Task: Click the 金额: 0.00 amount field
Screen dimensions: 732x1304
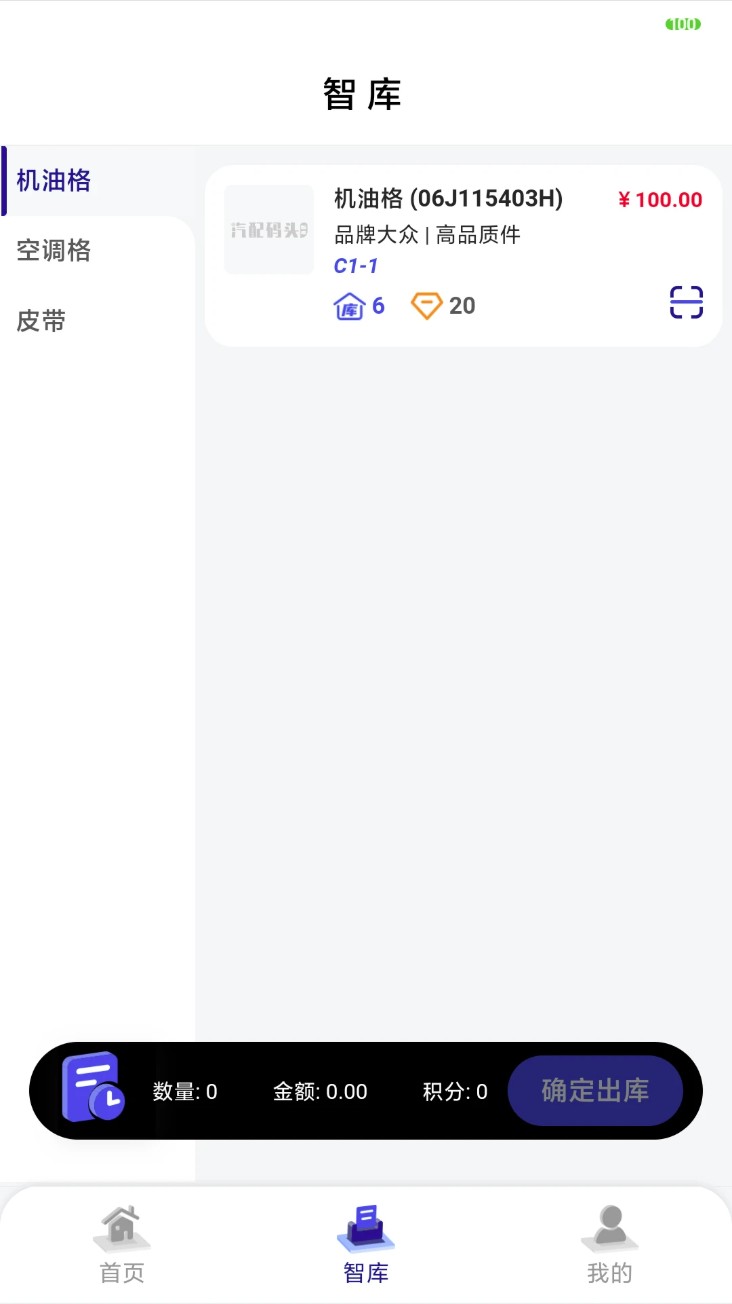Action: point(320,1091)
